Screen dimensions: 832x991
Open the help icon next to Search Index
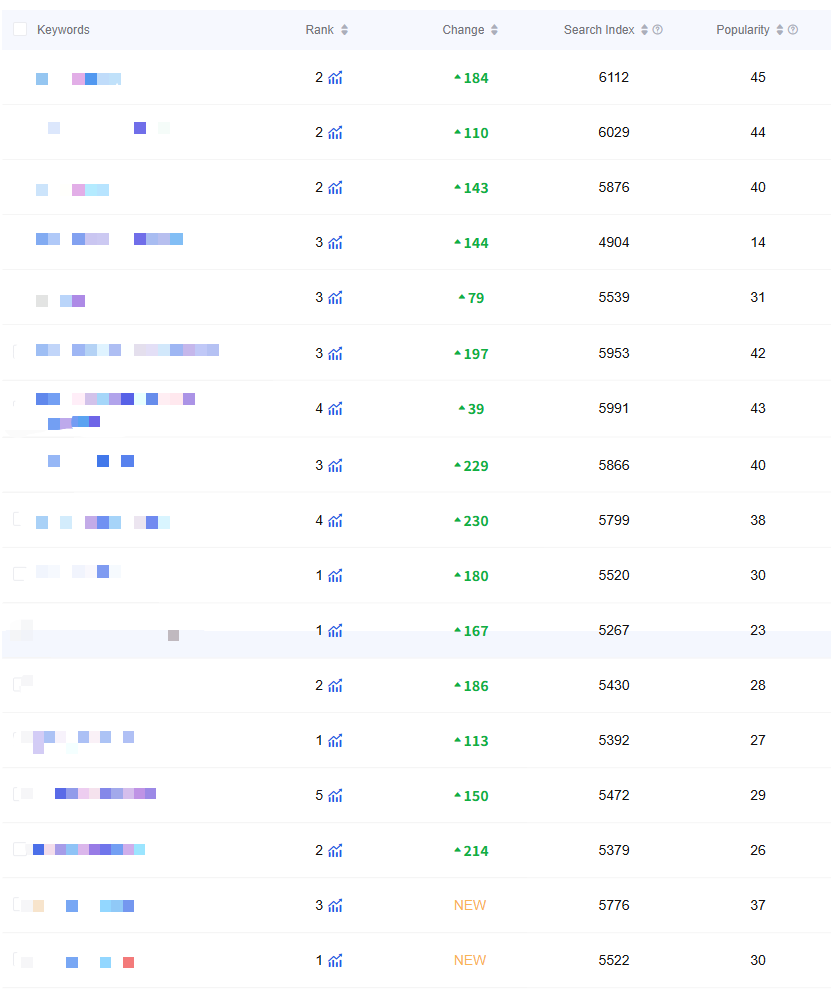(658, 30)
